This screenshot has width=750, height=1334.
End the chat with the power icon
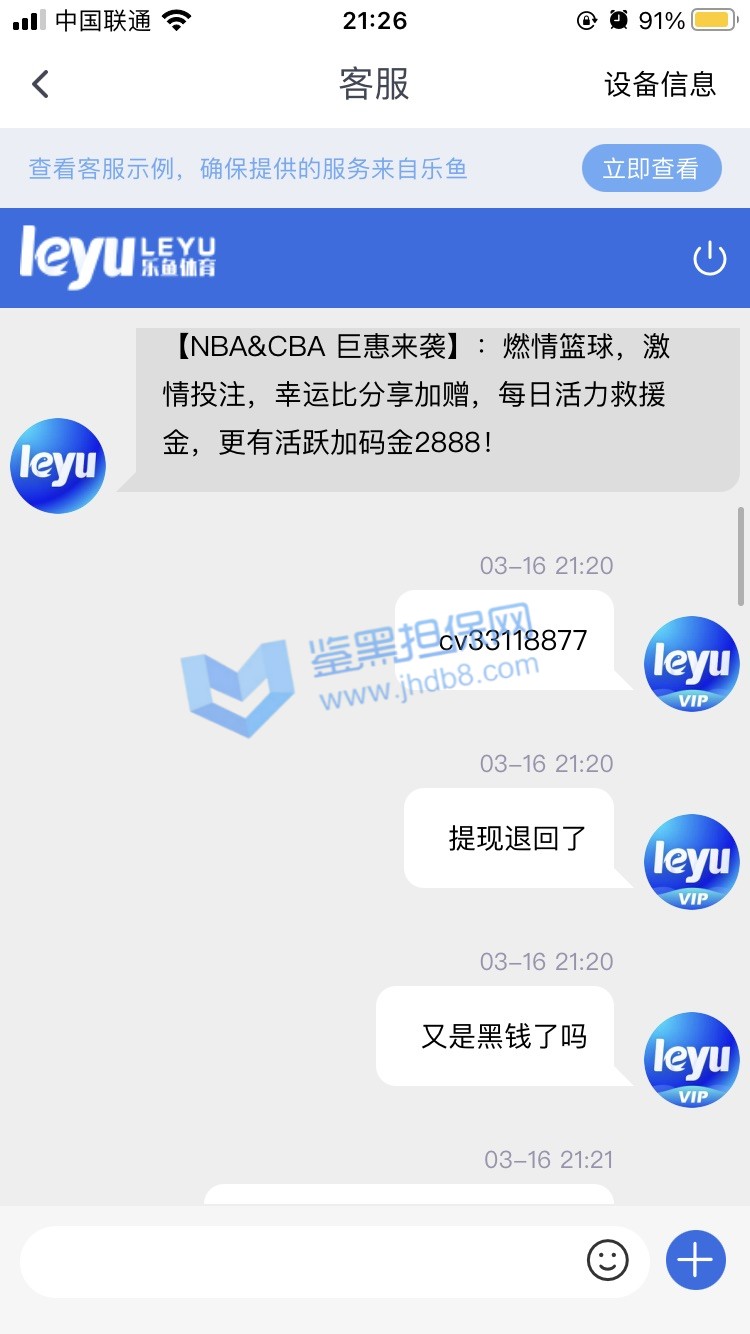[709, 259]
